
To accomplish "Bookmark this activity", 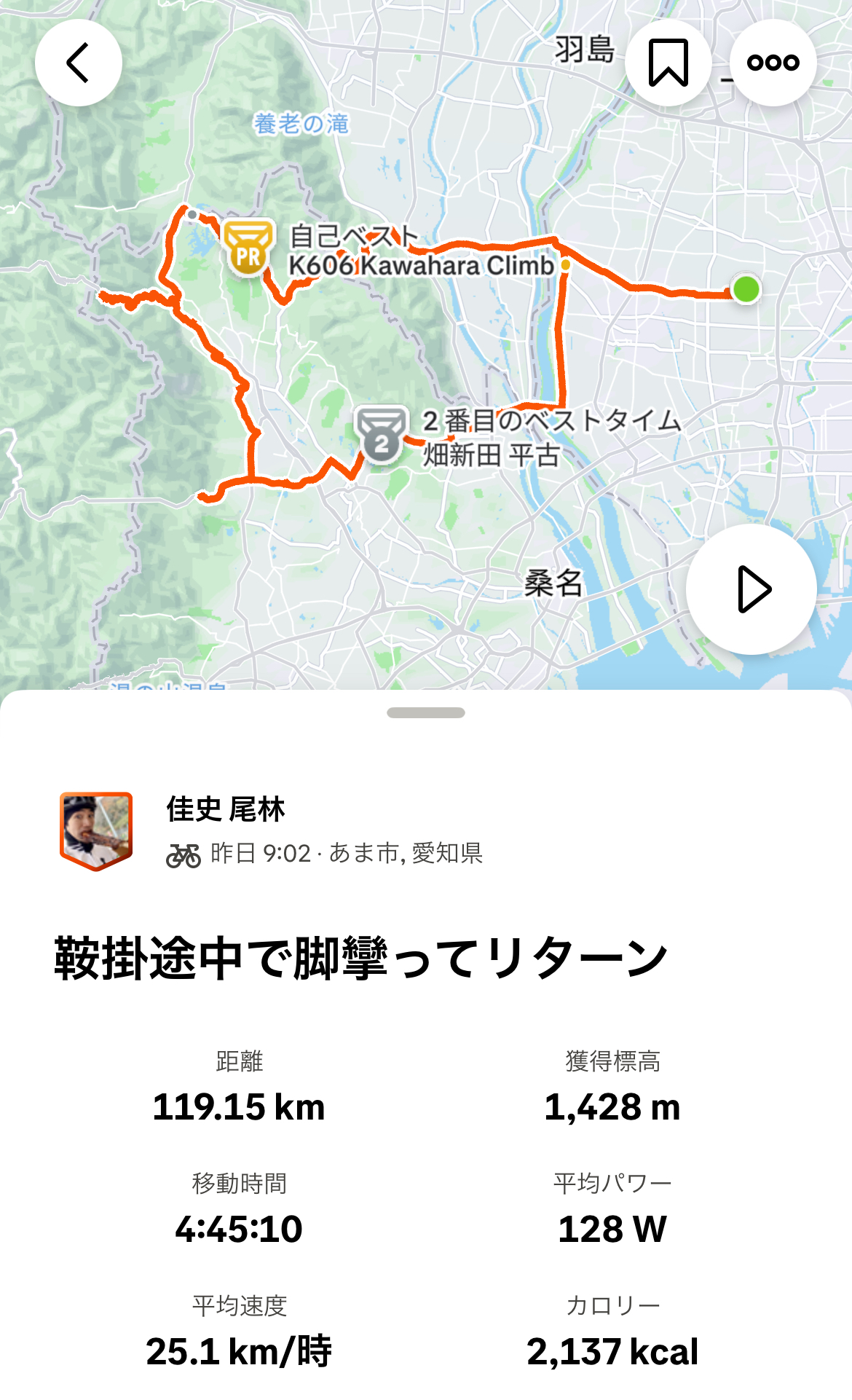I will tap(668, 63).
